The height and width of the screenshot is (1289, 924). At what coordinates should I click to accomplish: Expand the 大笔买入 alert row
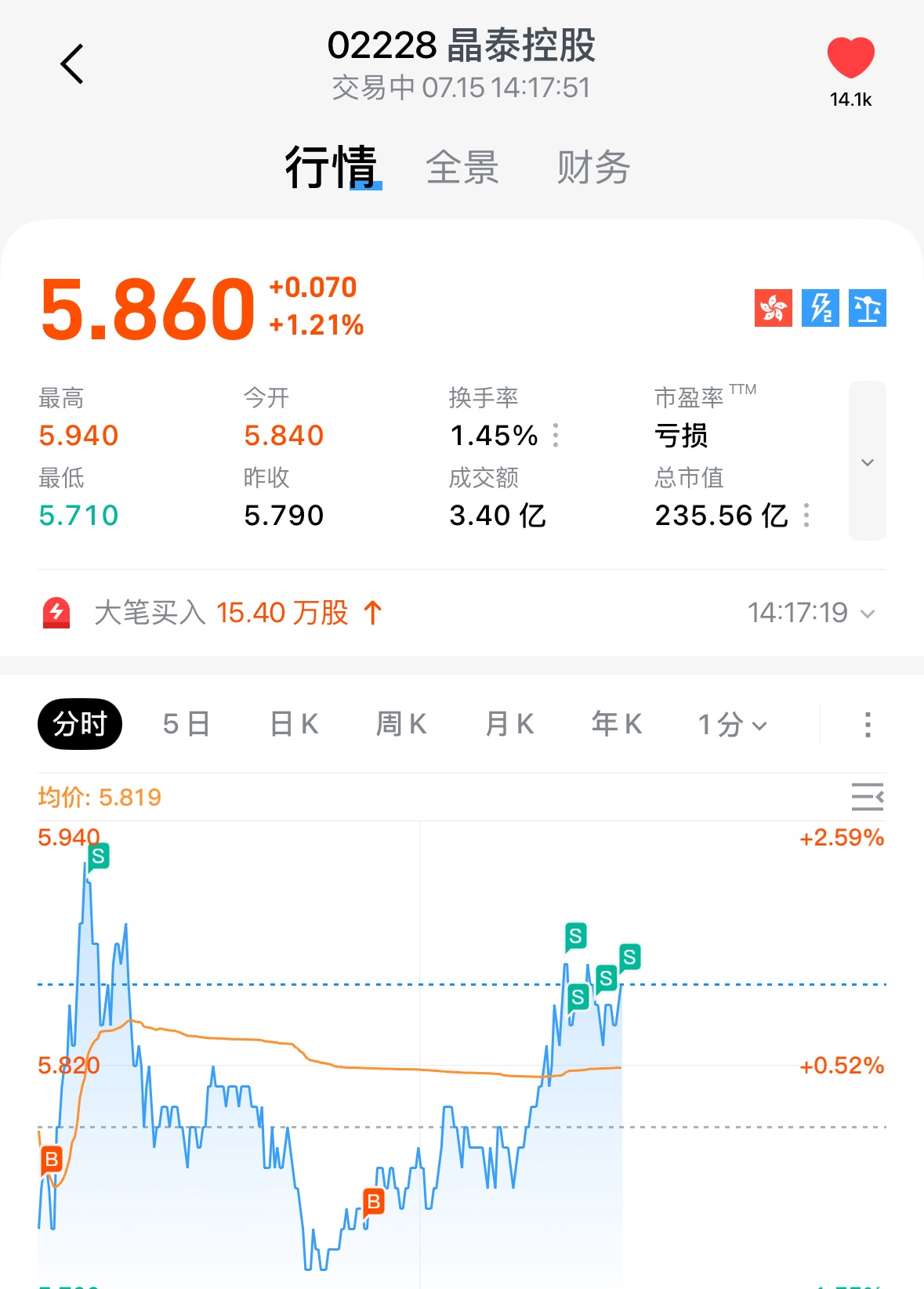click(x=867, y=614)
